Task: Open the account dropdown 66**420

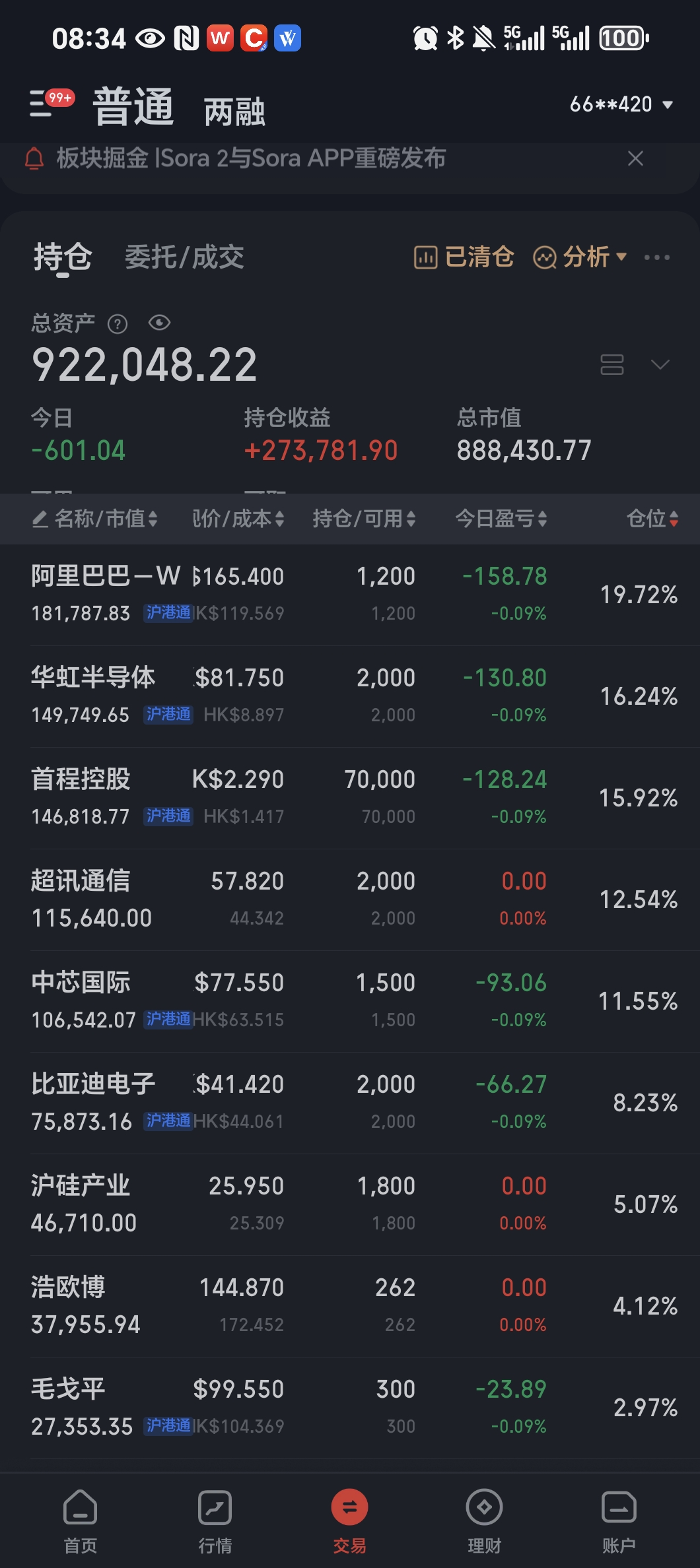Action: [x=621, y=104]
